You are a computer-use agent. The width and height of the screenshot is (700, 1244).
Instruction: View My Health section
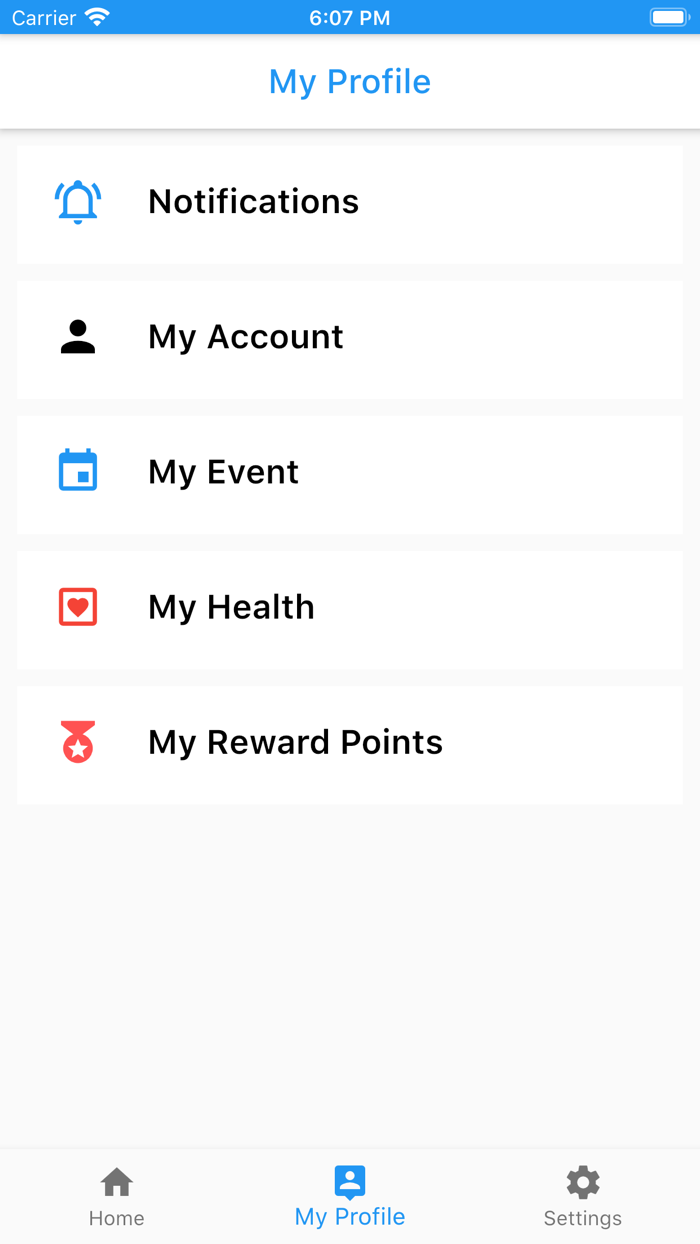click(350, 608)
